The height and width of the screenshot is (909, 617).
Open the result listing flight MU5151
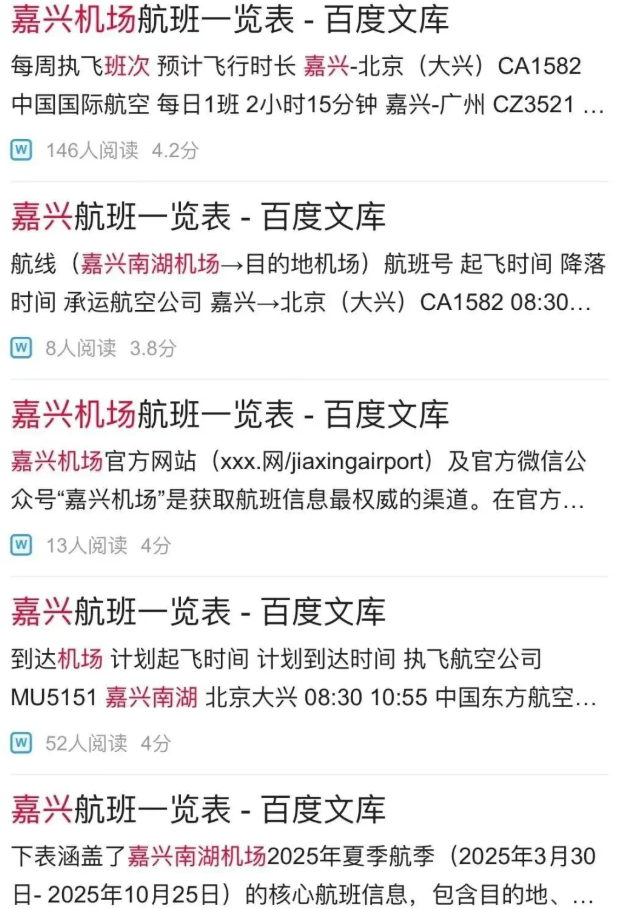(198, 611)
